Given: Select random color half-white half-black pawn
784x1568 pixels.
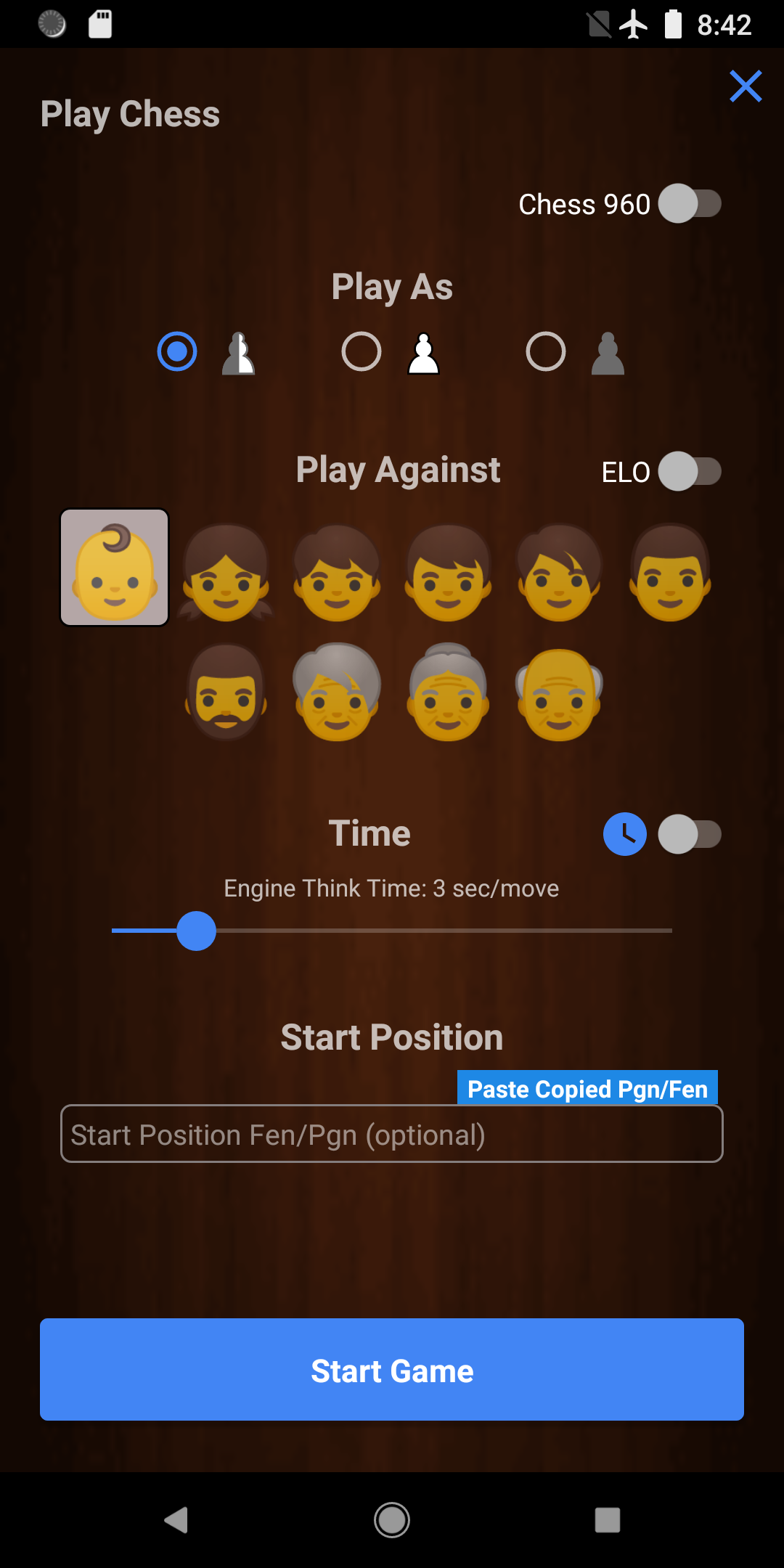Looking at the screenshot, I should tap(178, 352).
